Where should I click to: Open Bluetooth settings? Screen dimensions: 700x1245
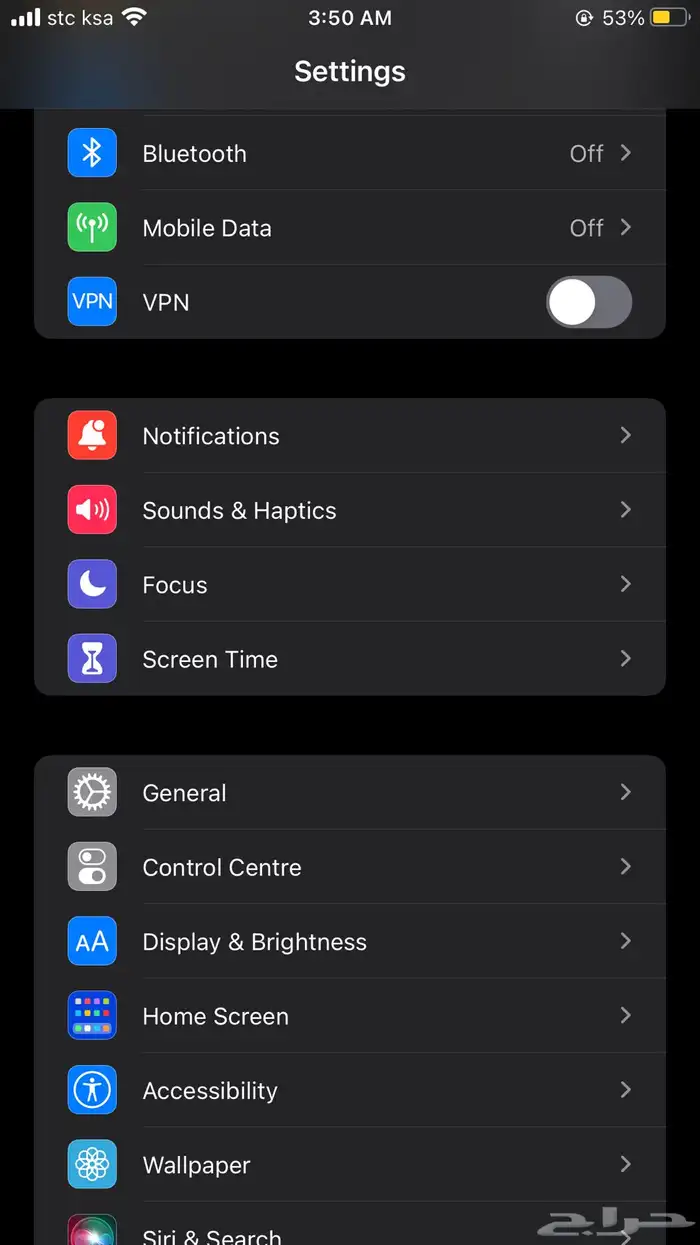[350, 154]
